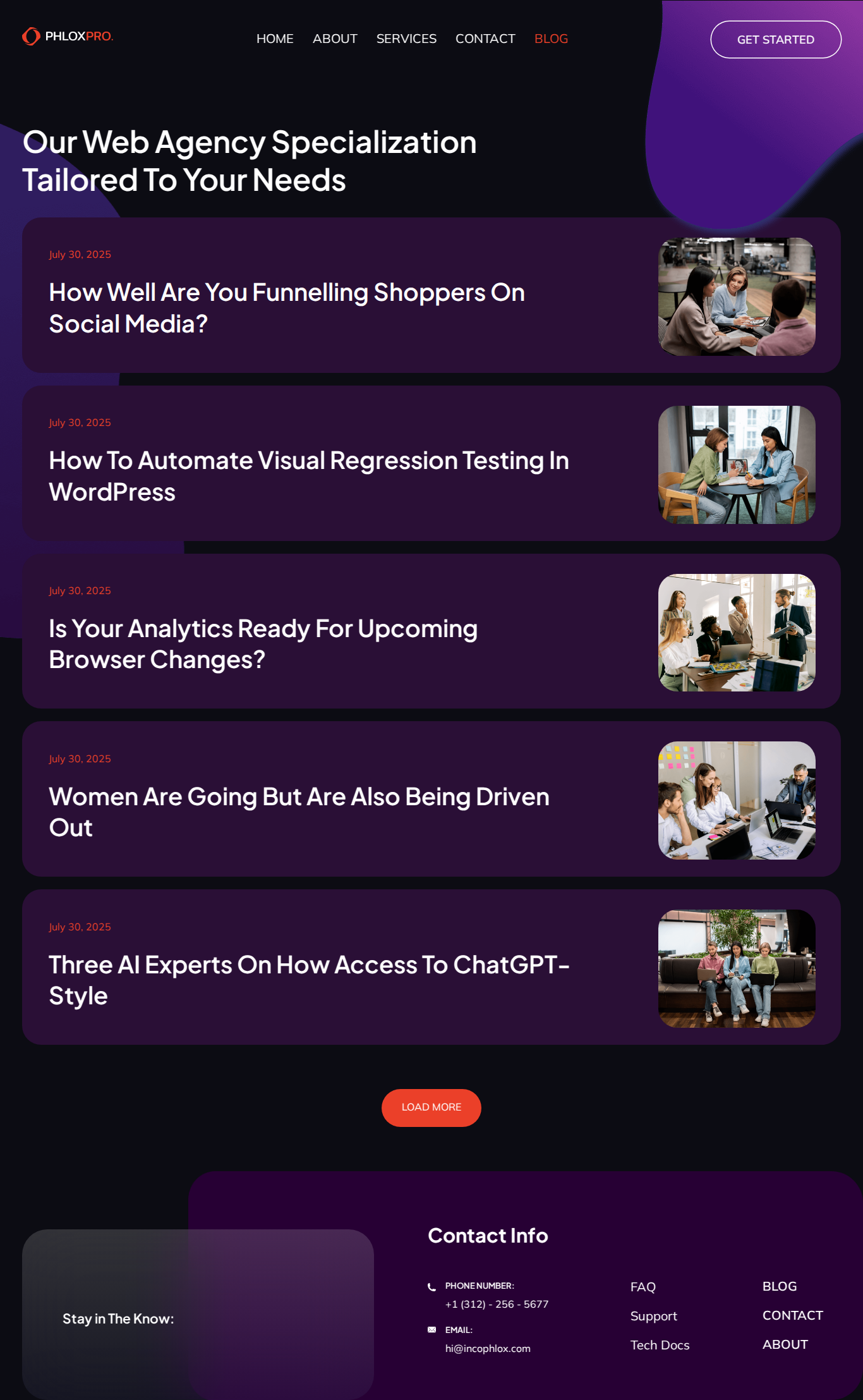Read Three AI Experts On ChatGPT-Style article
The width and height of the screenshot is (863, 1400).
308,980
